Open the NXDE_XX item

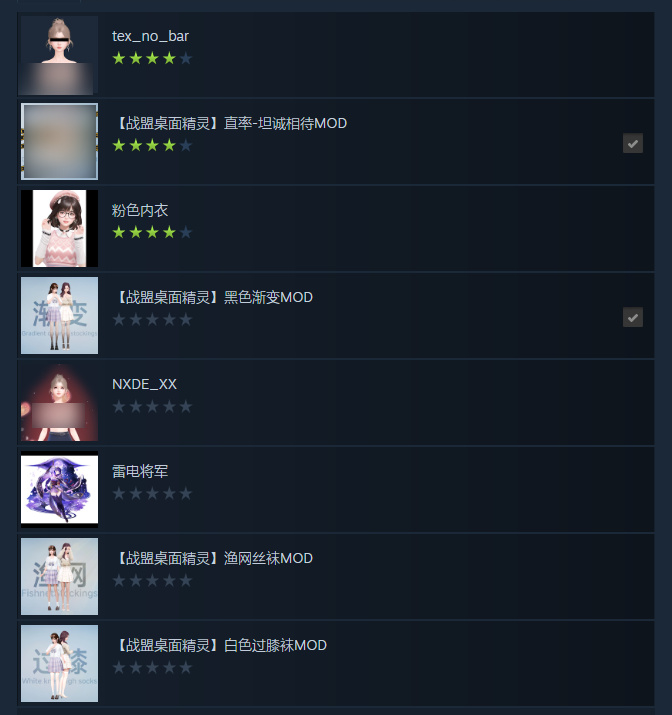144,384
